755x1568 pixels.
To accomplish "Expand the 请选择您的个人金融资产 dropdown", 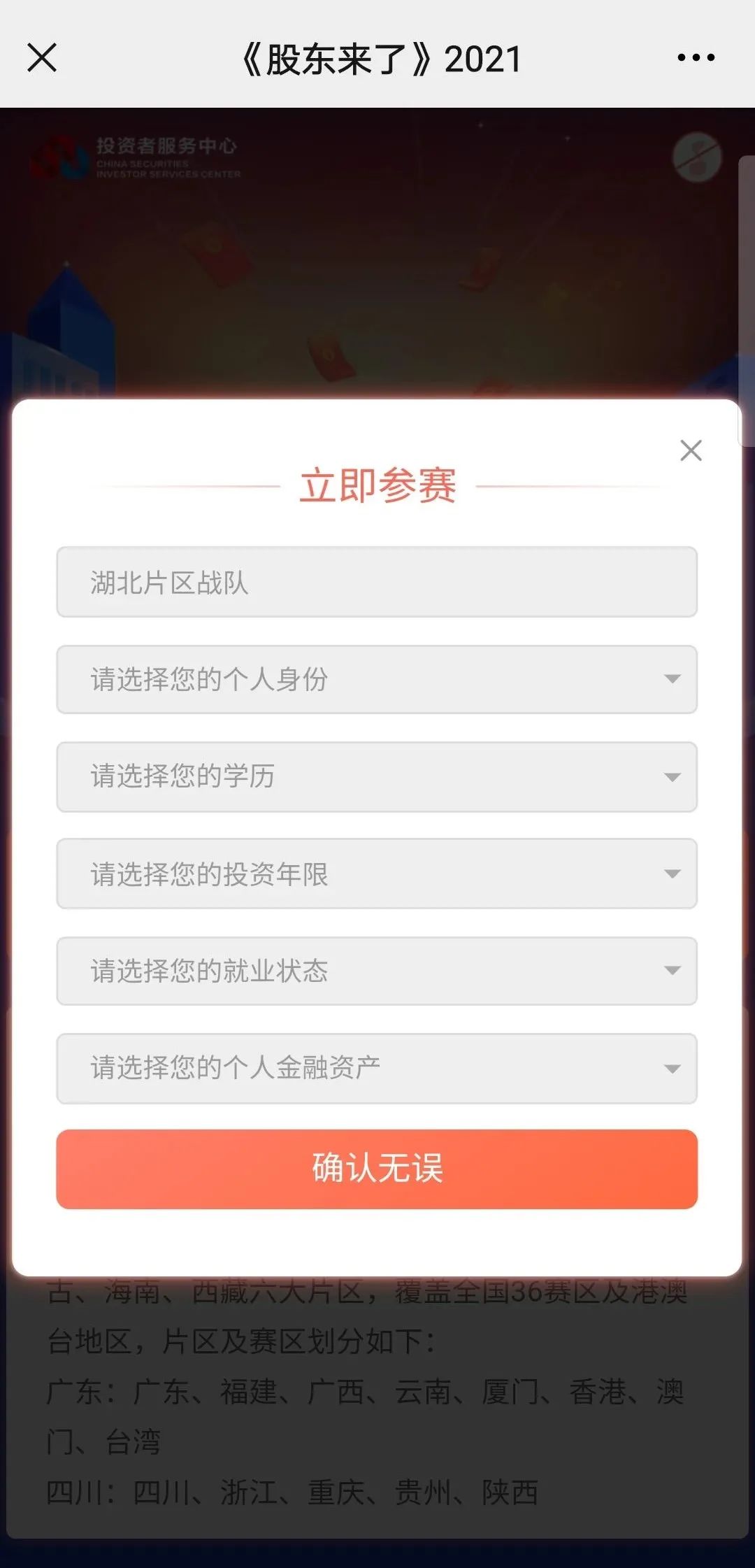I will pos(377,1068).
